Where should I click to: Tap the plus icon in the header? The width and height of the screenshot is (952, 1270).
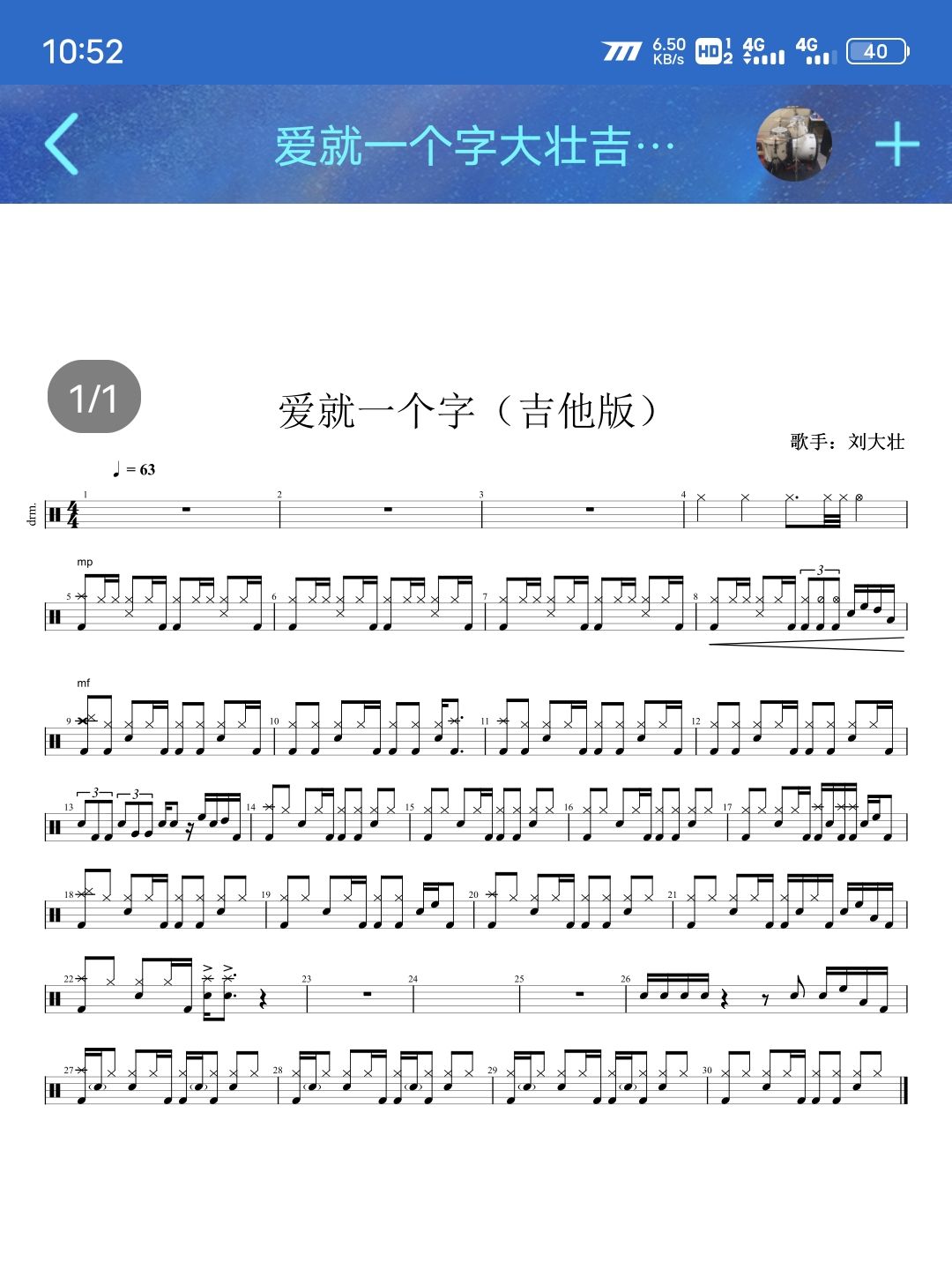[896, 144]
